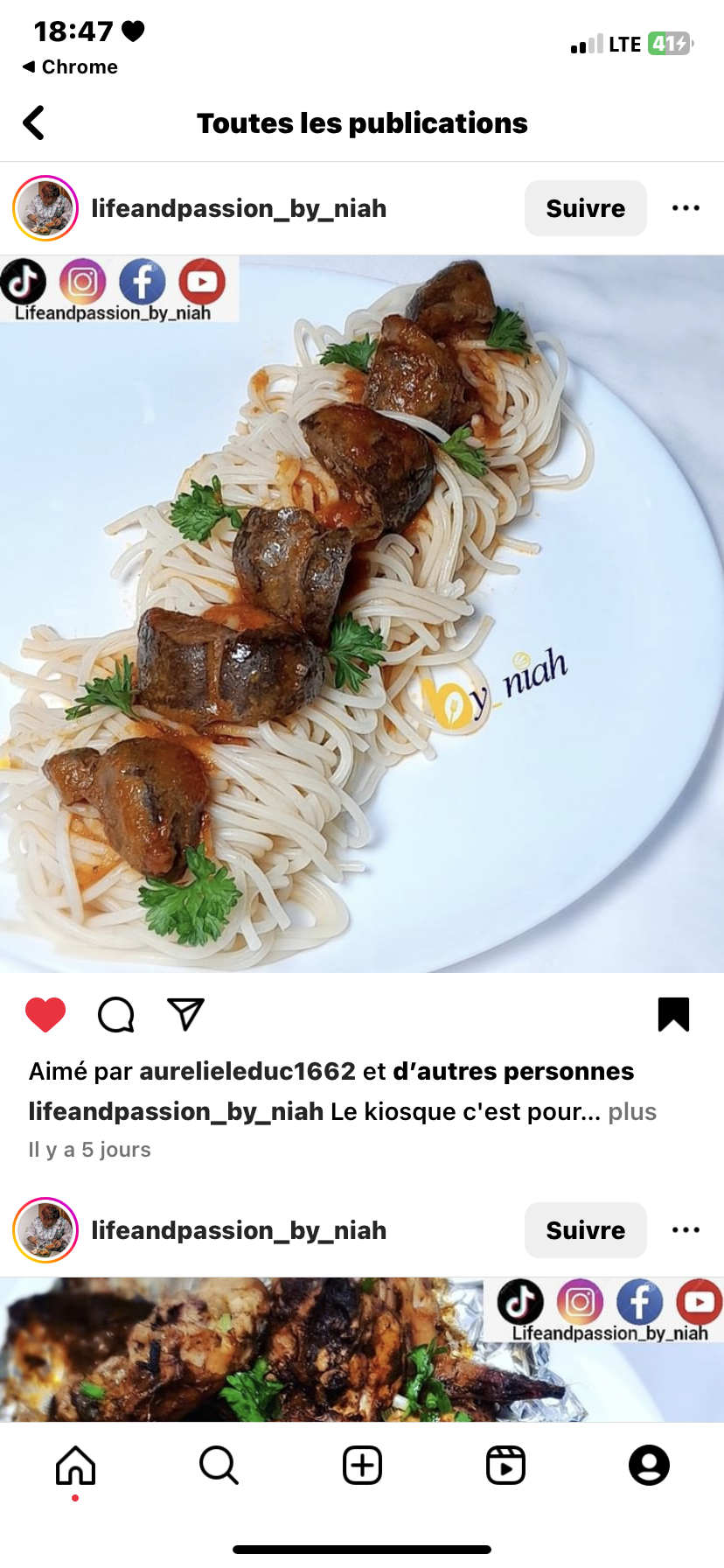Share the spaghetti post via the paper plane

(185, 1015)
